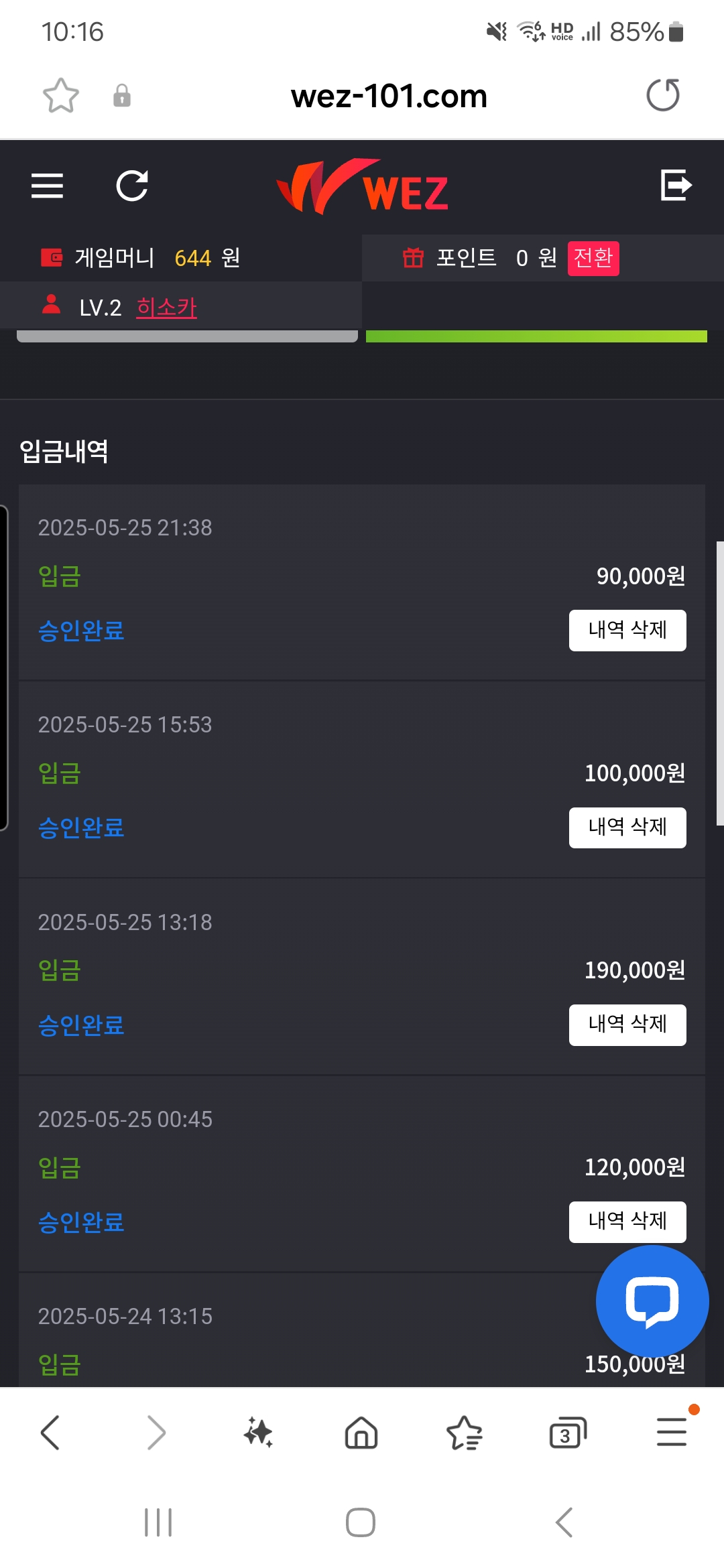Open the hamburger menu on WEZ site
Viewport: 724px width, 1568px height.
(x=47, y=186)
